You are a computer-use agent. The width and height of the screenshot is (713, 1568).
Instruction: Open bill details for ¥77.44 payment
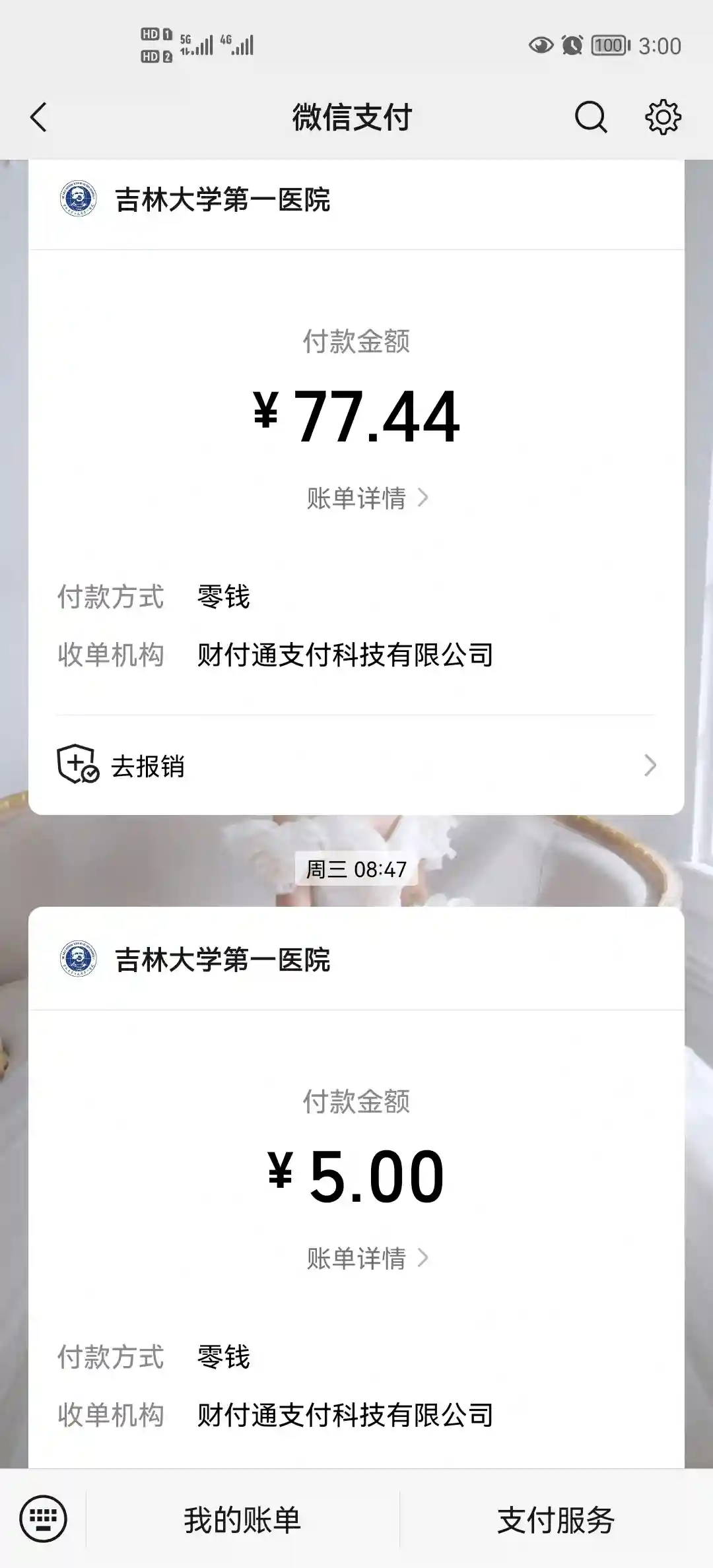(x=367, y=498)
